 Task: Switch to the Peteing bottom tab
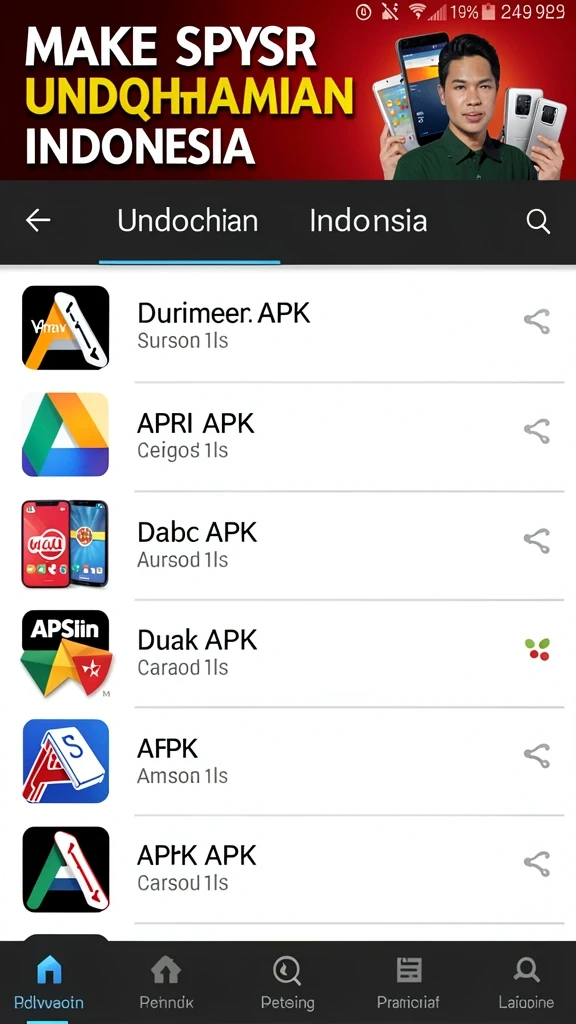(287, 983)
